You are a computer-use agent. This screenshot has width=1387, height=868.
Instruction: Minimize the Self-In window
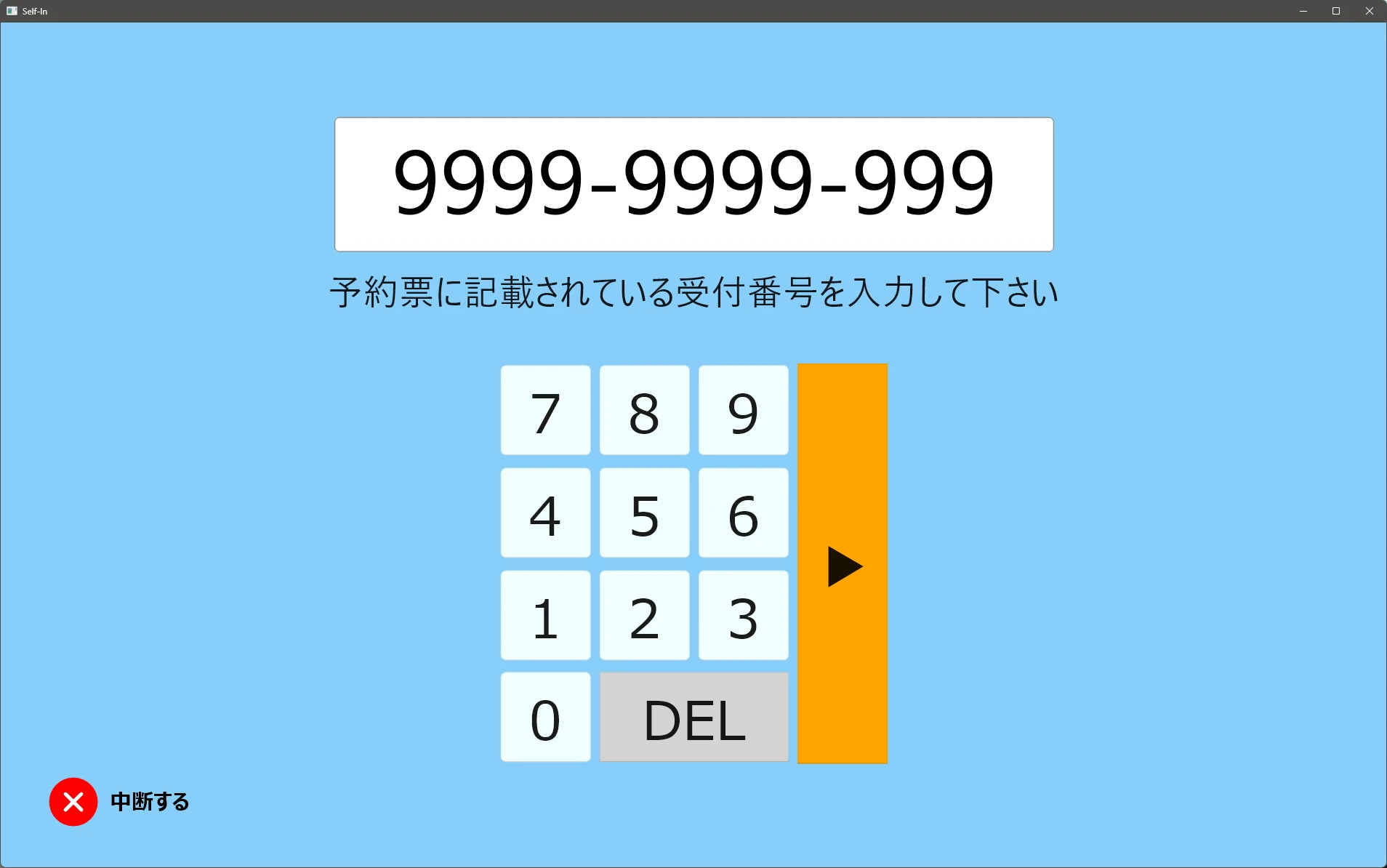tap(1303, 11)
